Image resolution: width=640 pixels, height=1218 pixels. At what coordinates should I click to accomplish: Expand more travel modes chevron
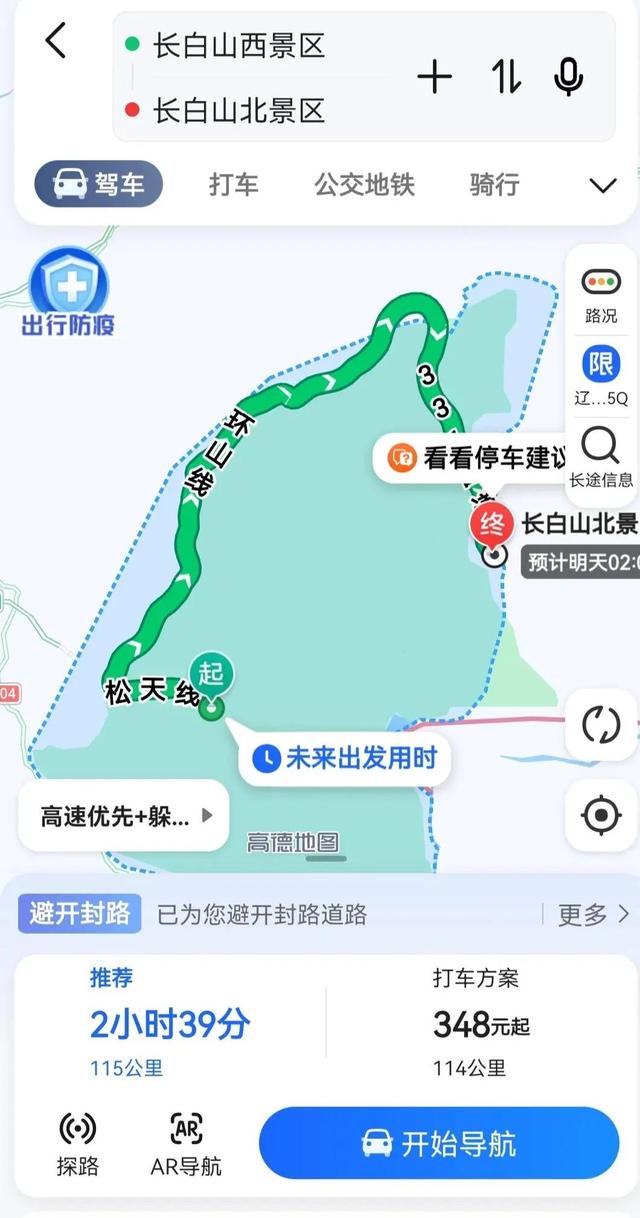pyautogui.click(x=602, y=186)
